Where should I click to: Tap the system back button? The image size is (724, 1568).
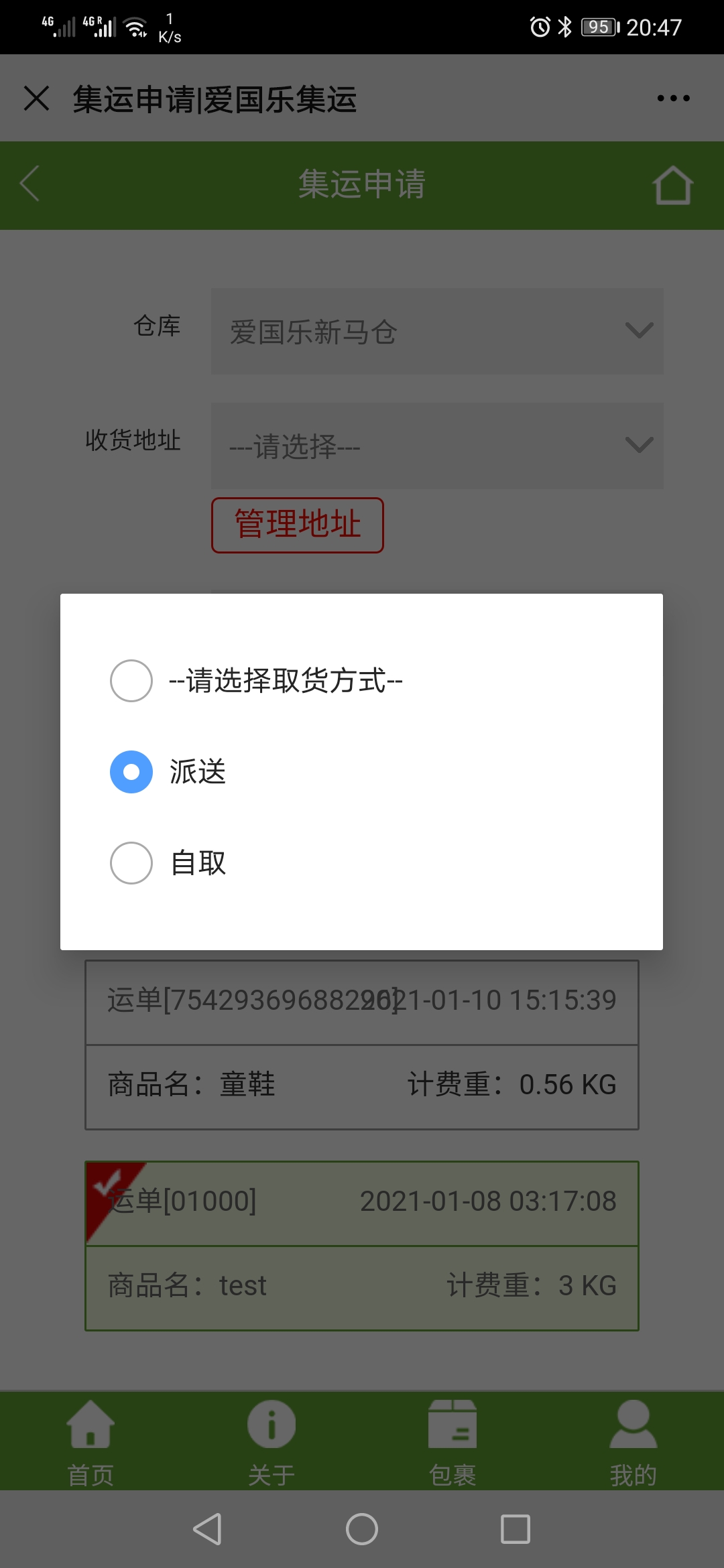(x=207, y=1529)
